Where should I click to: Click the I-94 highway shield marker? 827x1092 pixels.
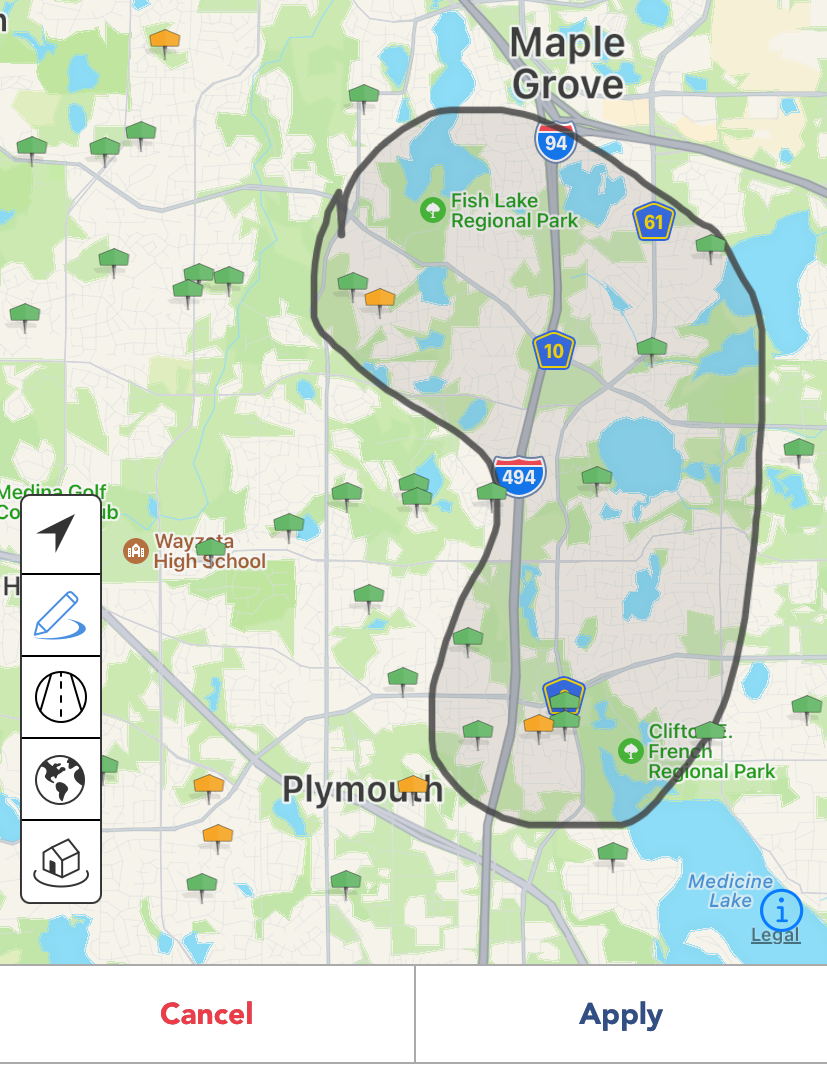click(554, 141)
